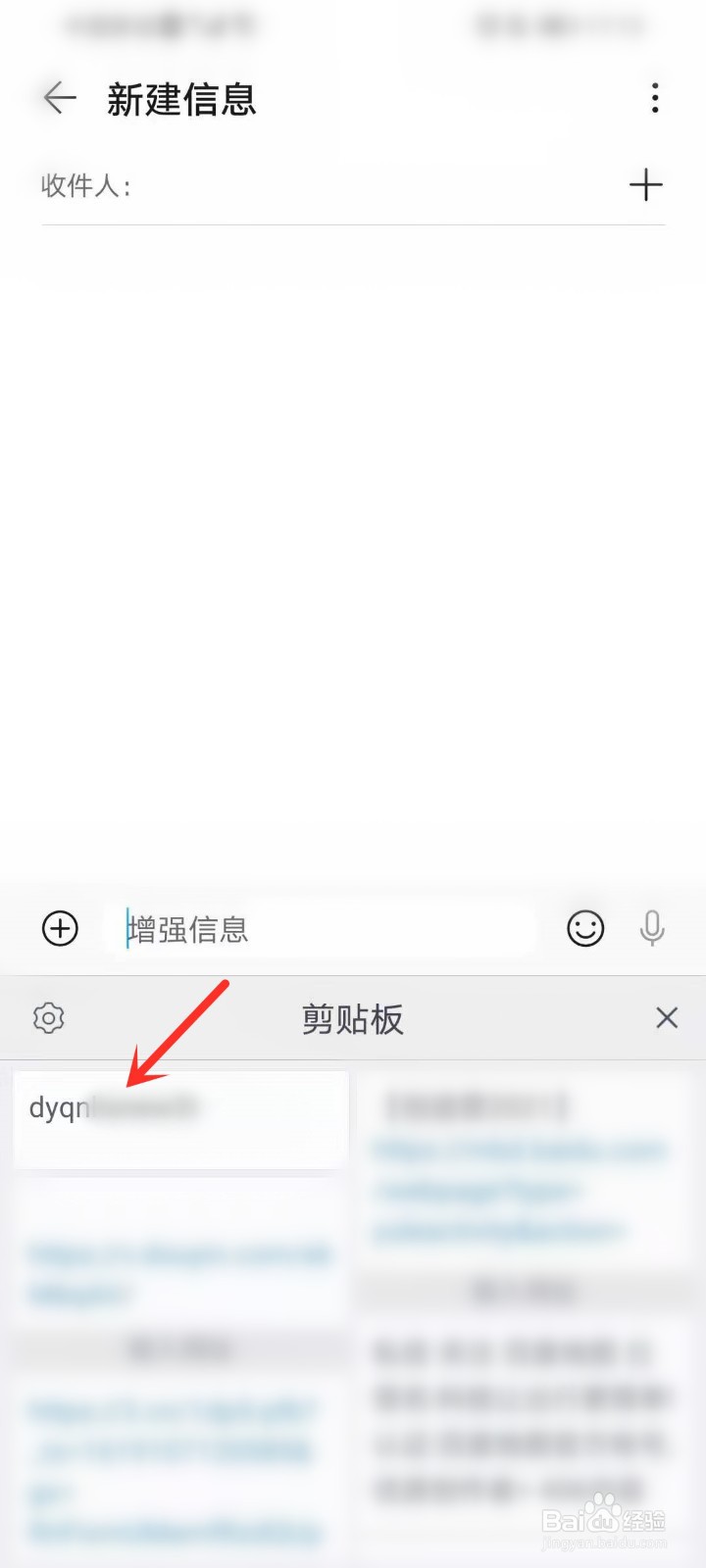Tap the gray header row in right clipboard column
The height and width of the screenshot is (1568, 706).
(x=526, y=1291)
